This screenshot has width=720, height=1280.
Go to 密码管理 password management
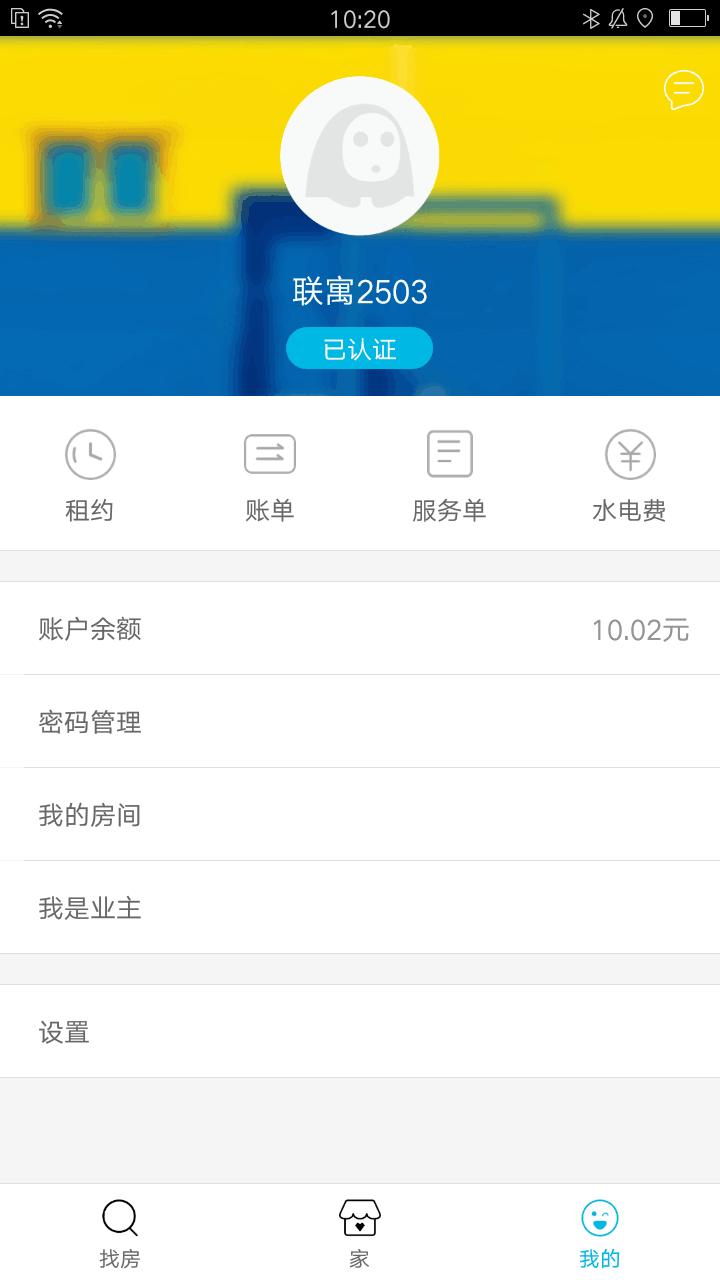(x=360, y=722)
